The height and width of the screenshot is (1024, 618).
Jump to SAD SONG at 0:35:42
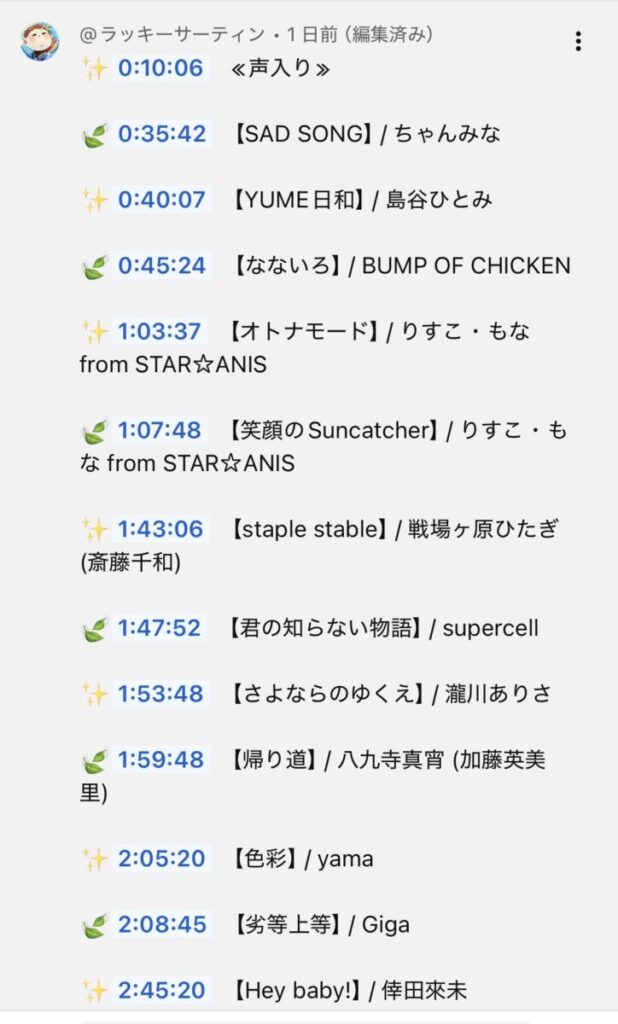(x=161, y=134)
